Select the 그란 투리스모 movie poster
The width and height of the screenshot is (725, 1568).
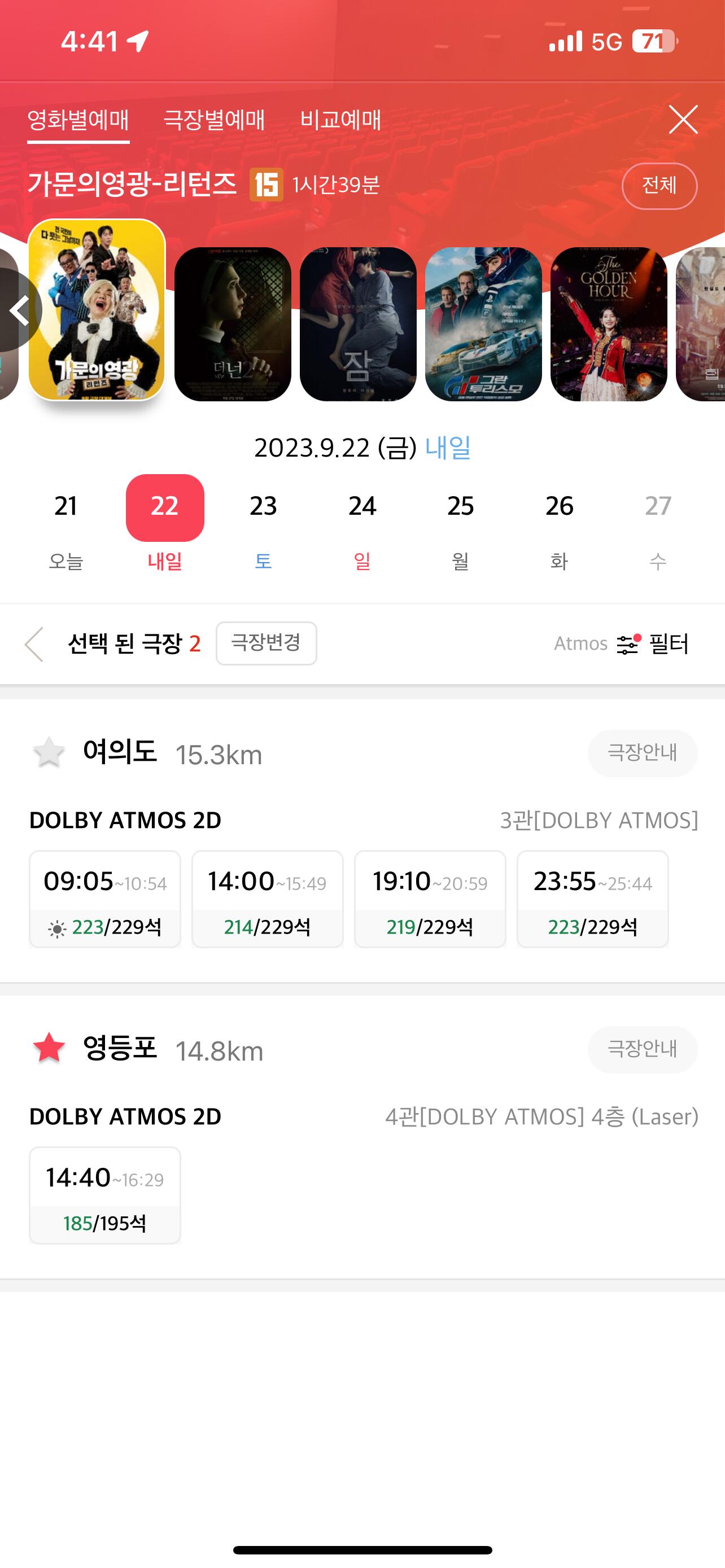pyautogui.click(x=483, y=324)
